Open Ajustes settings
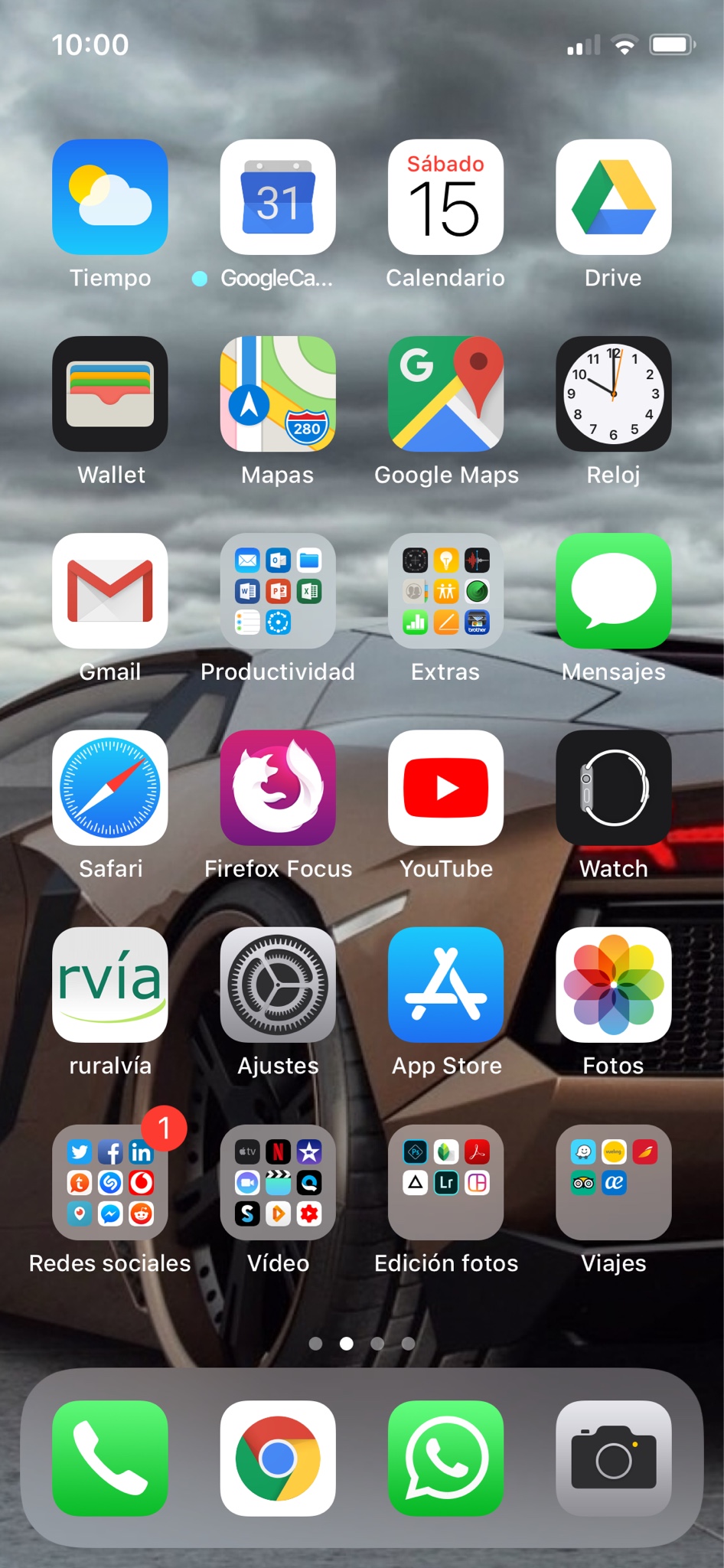Screen dimensions: 724x1568 coord(278,985)
